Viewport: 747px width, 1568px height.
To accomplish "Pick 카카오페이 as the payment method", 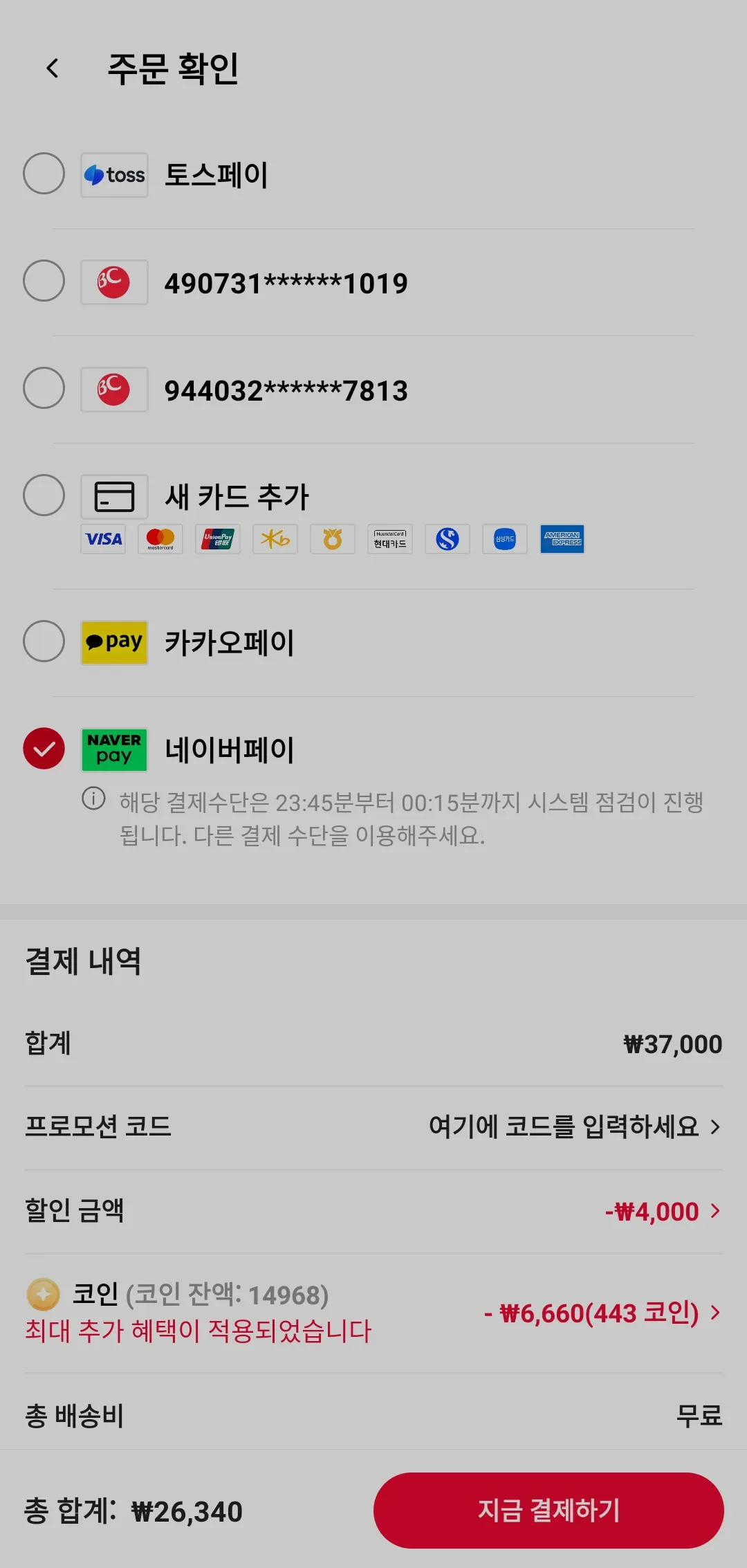I will click(x=44, y=641).
